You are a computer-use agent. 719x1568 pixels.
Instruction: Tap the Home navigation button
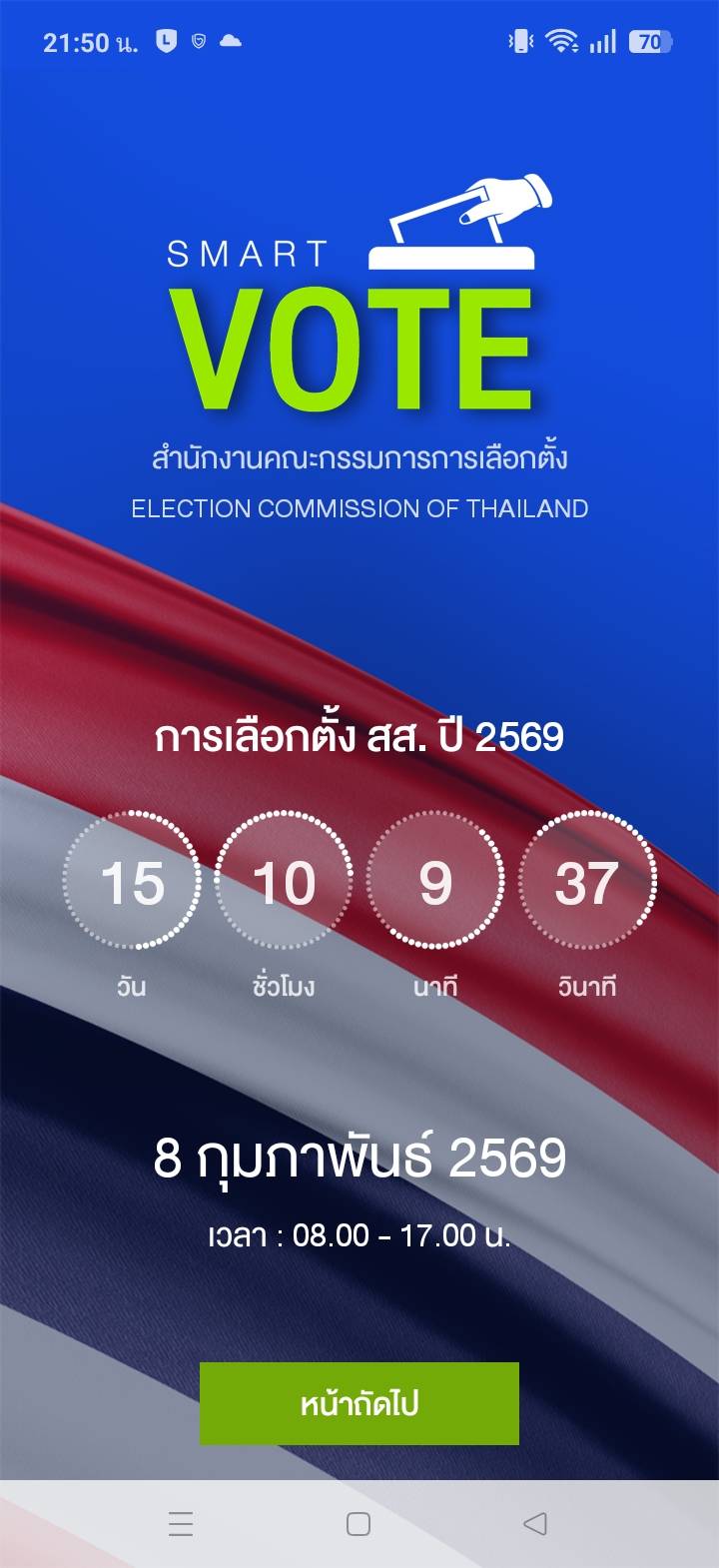tap(357, 1524)
